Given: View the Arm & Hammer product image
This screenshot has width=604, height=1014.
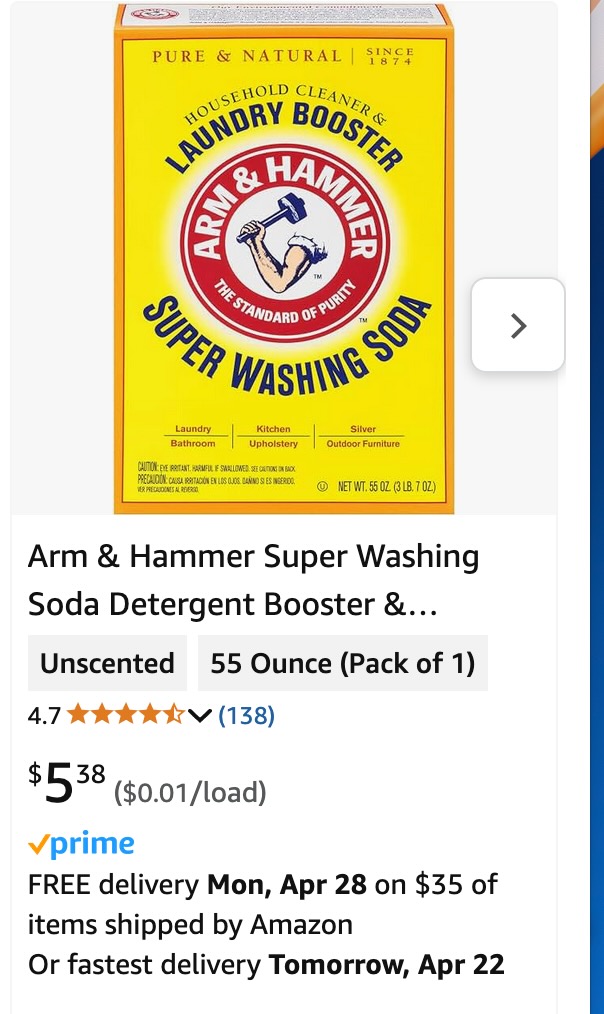Looking at the screenshot, I should (283, 260).
